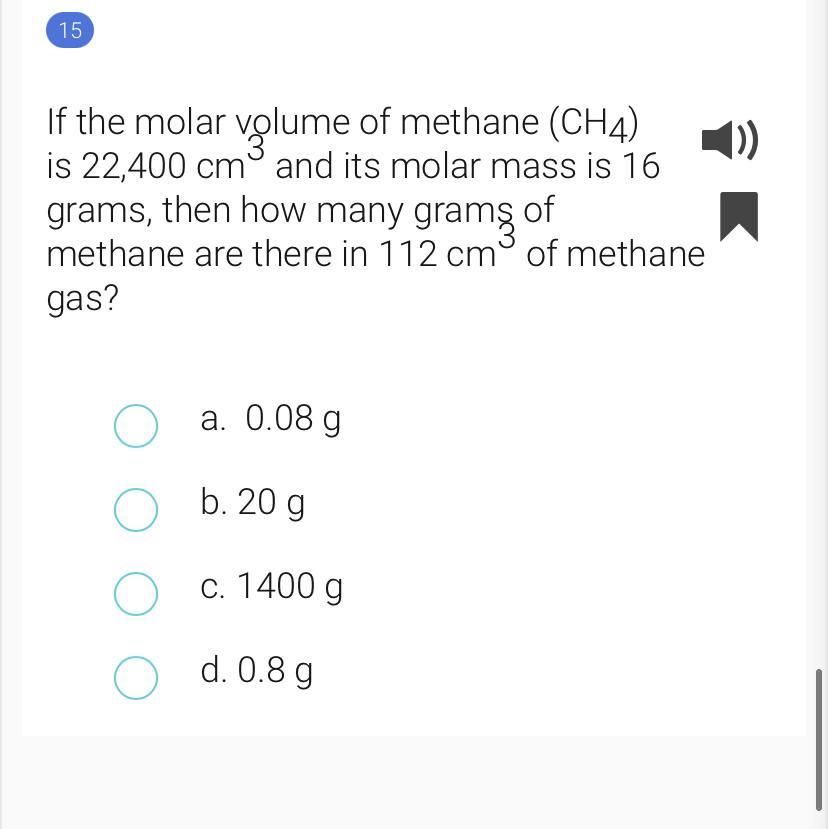The height and width of the screenshot is (829, 828).
Task: Bookmark question 15
Action: click(738, 216)
